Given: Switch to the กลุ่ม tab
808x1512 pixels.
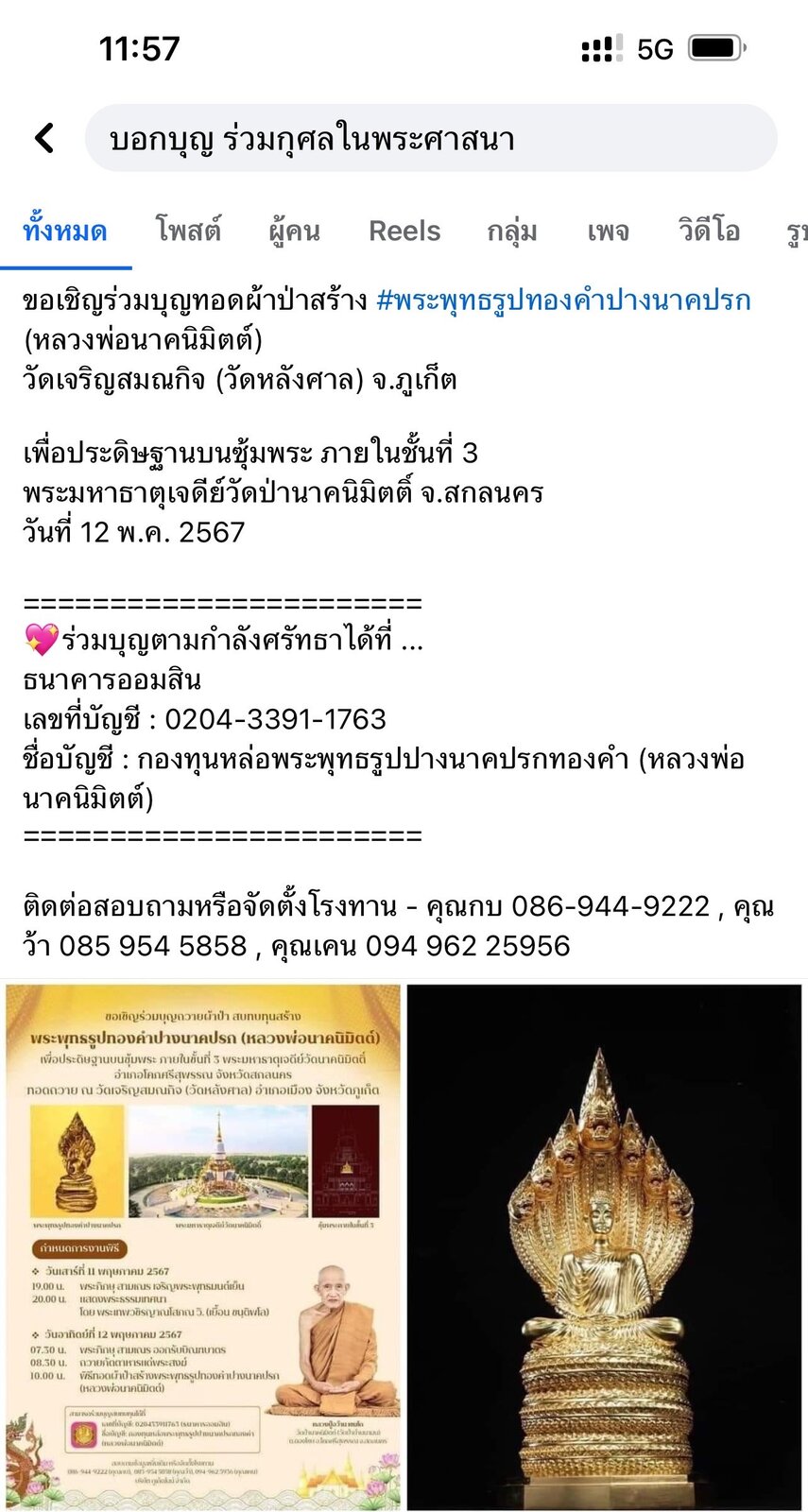Looking at the screenshot, I should pos(512,232).
